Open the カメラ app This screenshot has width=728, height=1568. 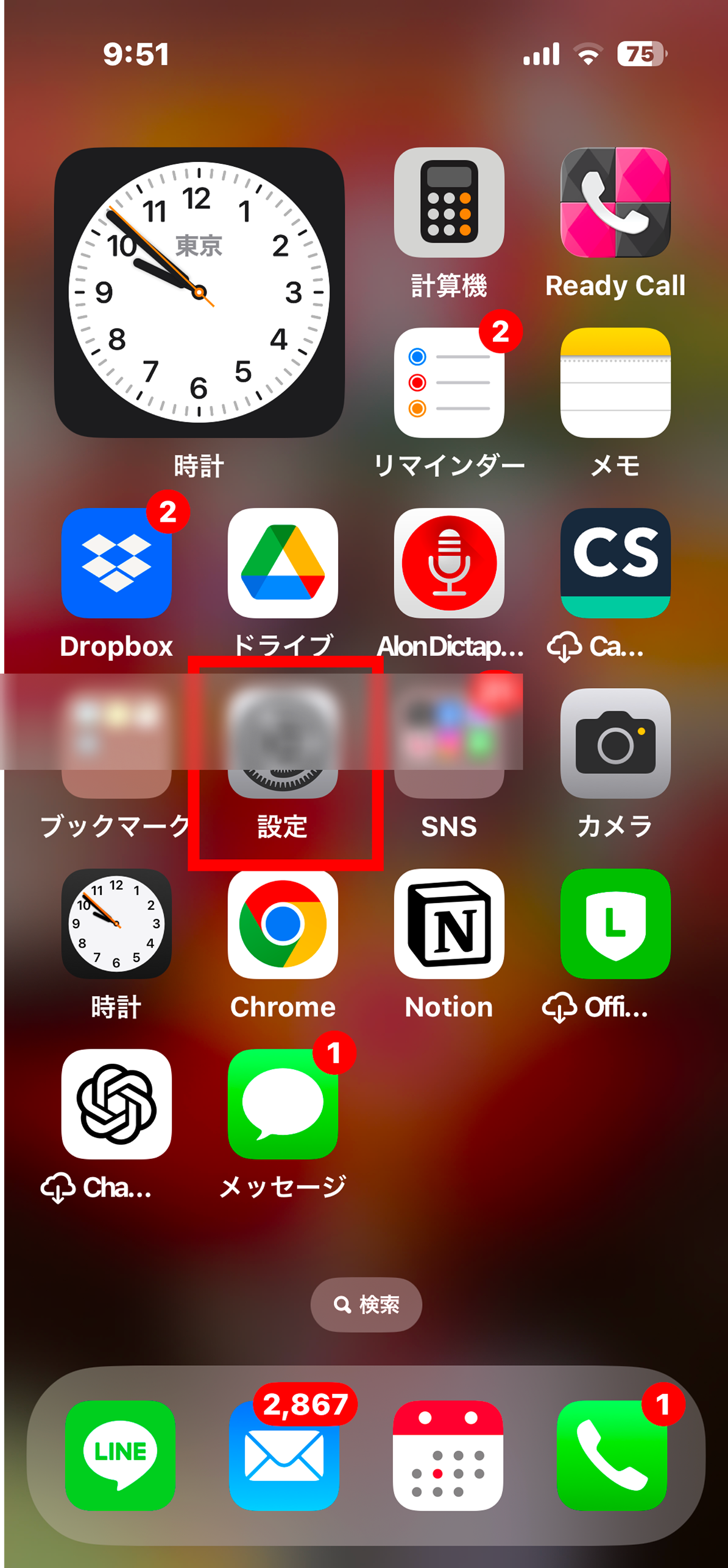pos(615,744)
